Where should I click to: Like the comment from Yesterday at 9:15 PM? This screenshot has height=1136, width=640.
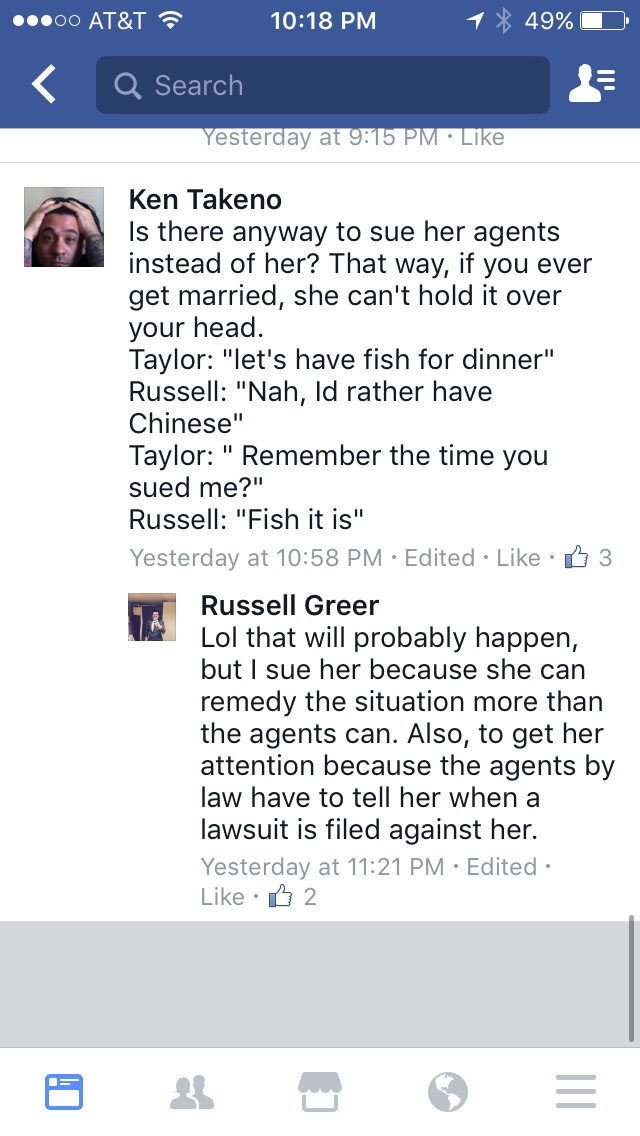(x=482, y=137)
